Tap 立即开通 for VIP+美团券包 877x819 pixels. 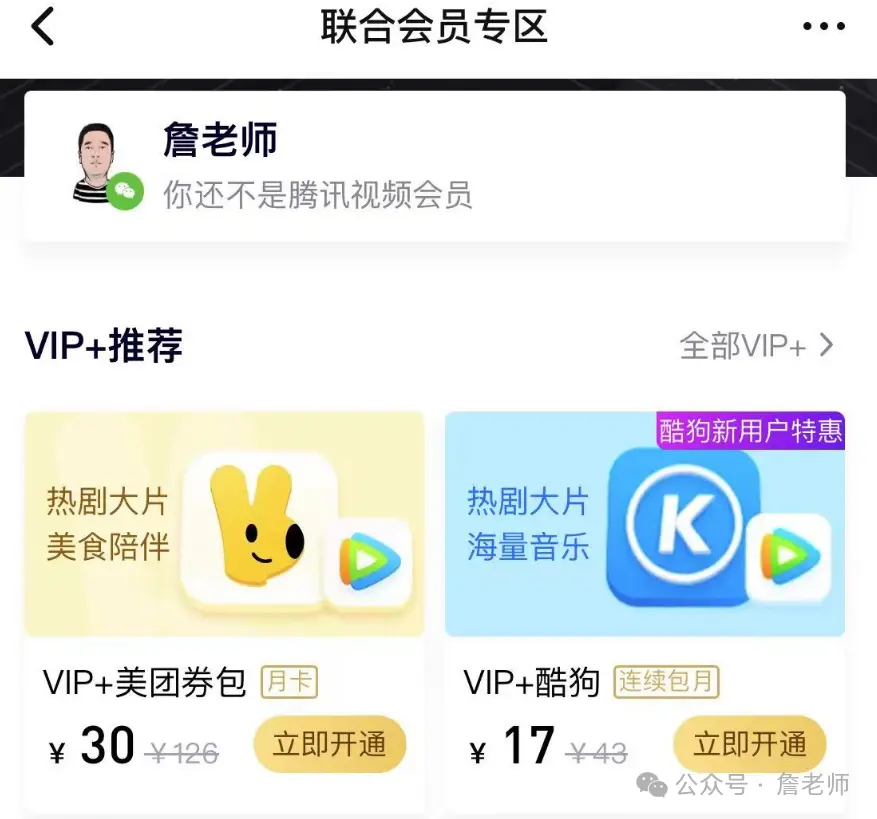click(329, 745)
